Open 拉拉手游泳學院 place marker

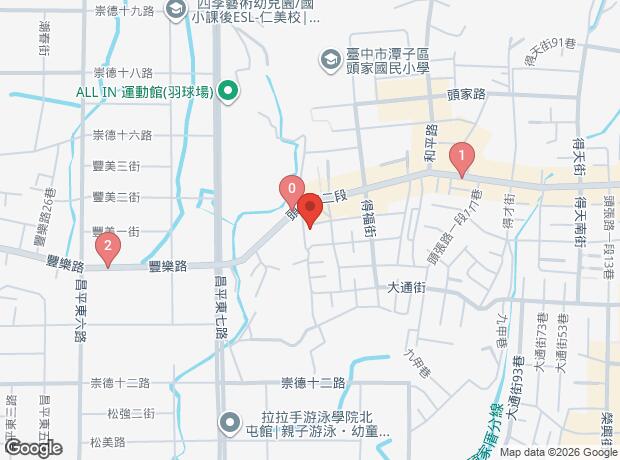tap(228, 420)
